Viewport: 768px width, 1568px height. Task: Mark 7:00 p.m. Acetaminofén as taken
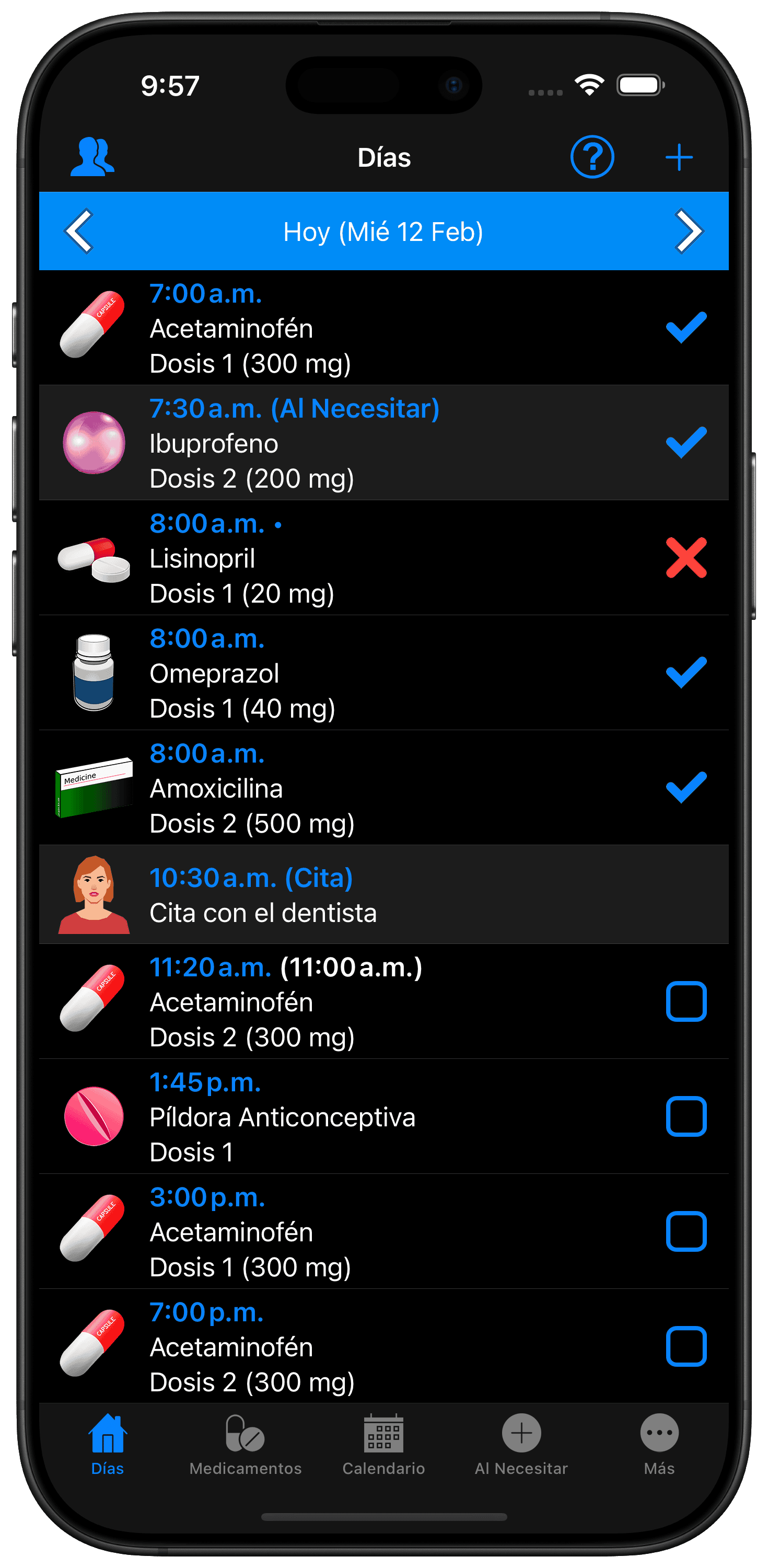point(686,1346)
